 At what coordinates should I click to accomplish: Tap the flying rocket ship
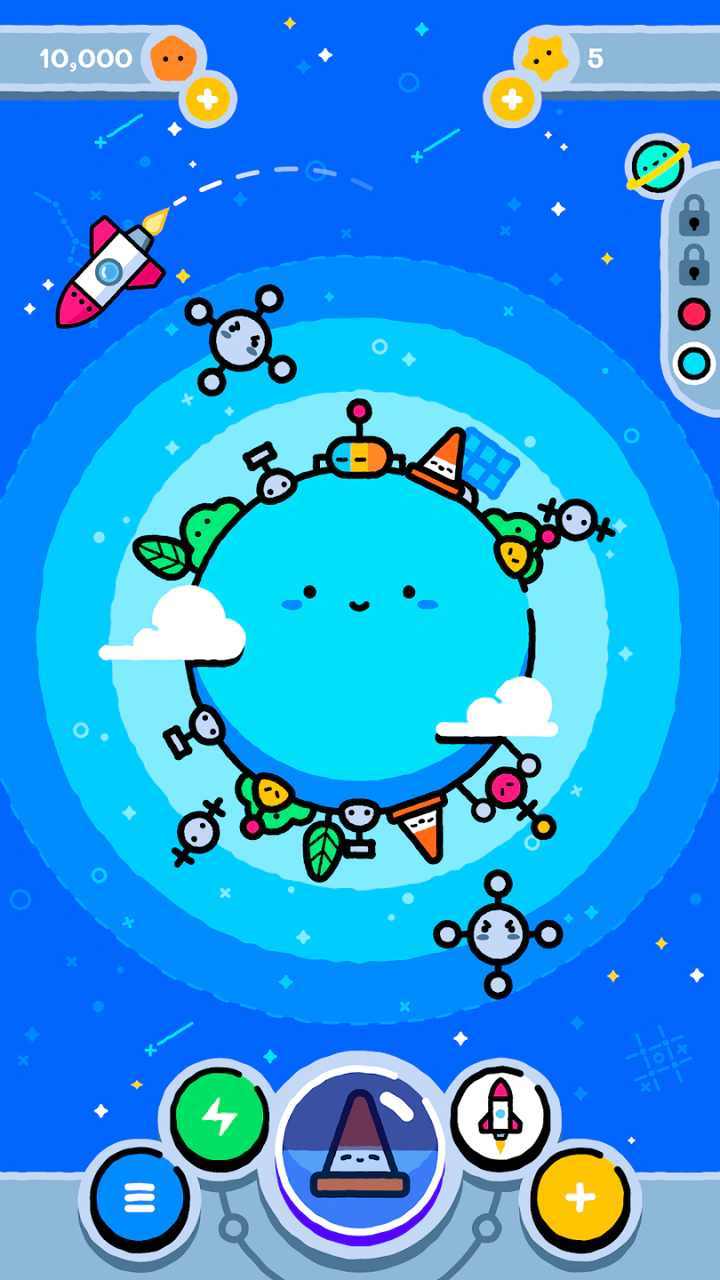click(110, 268)
